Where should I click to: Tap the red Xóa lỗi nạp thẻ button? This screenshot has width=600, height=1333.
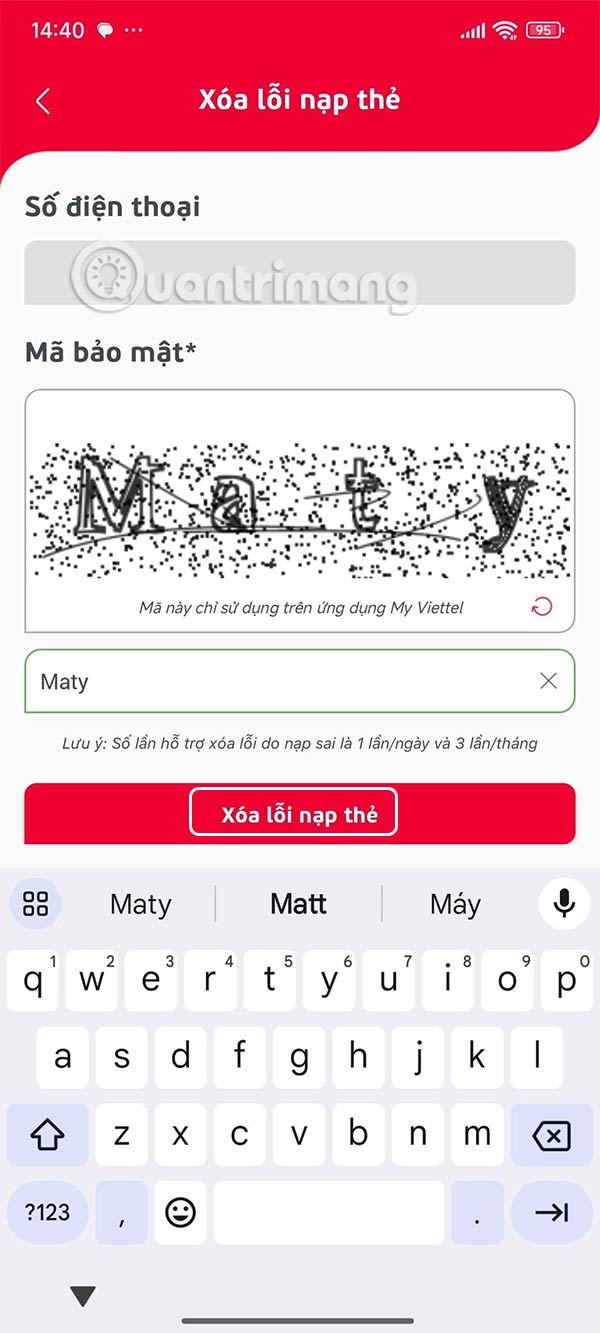point(299,813)
